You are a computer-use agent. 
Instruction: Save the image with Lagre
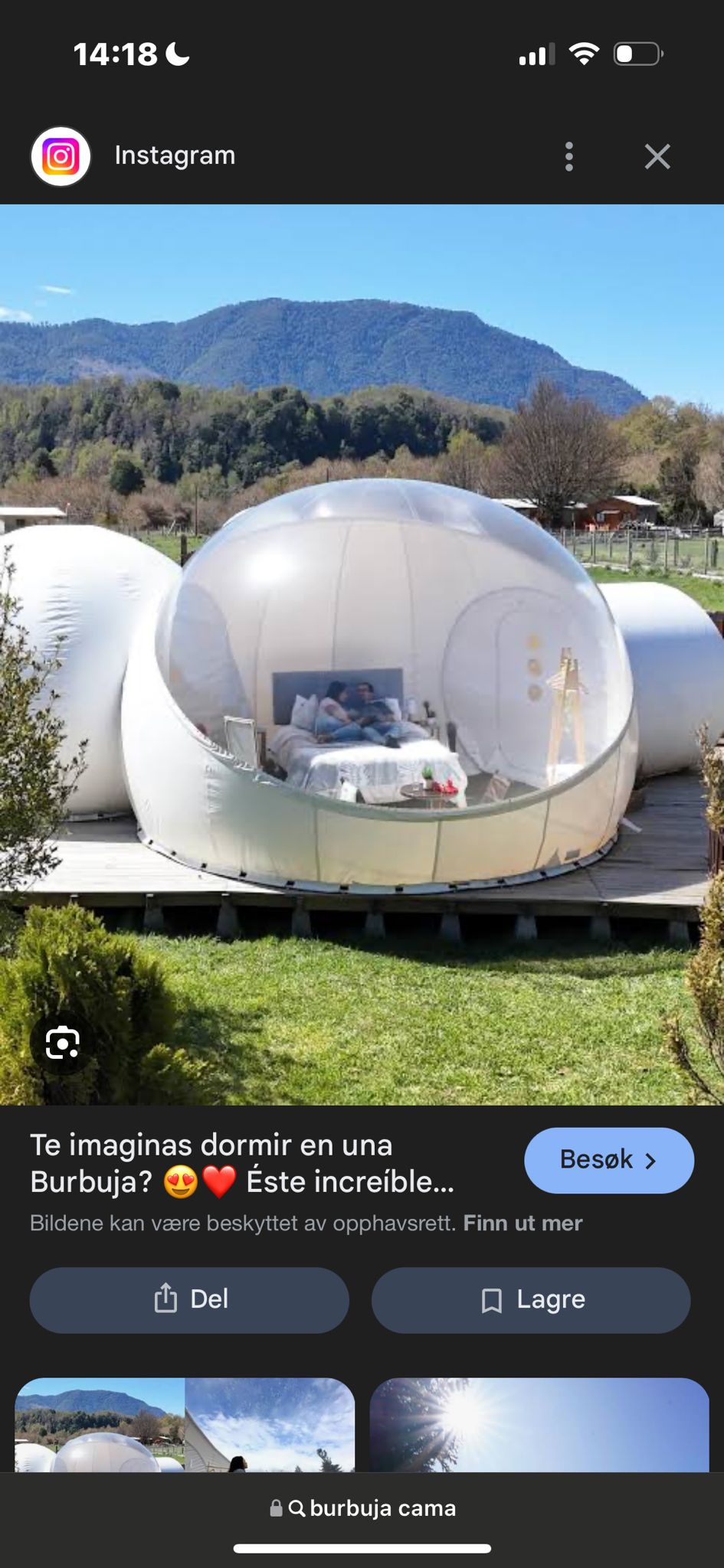click(x=531, y=1299)
